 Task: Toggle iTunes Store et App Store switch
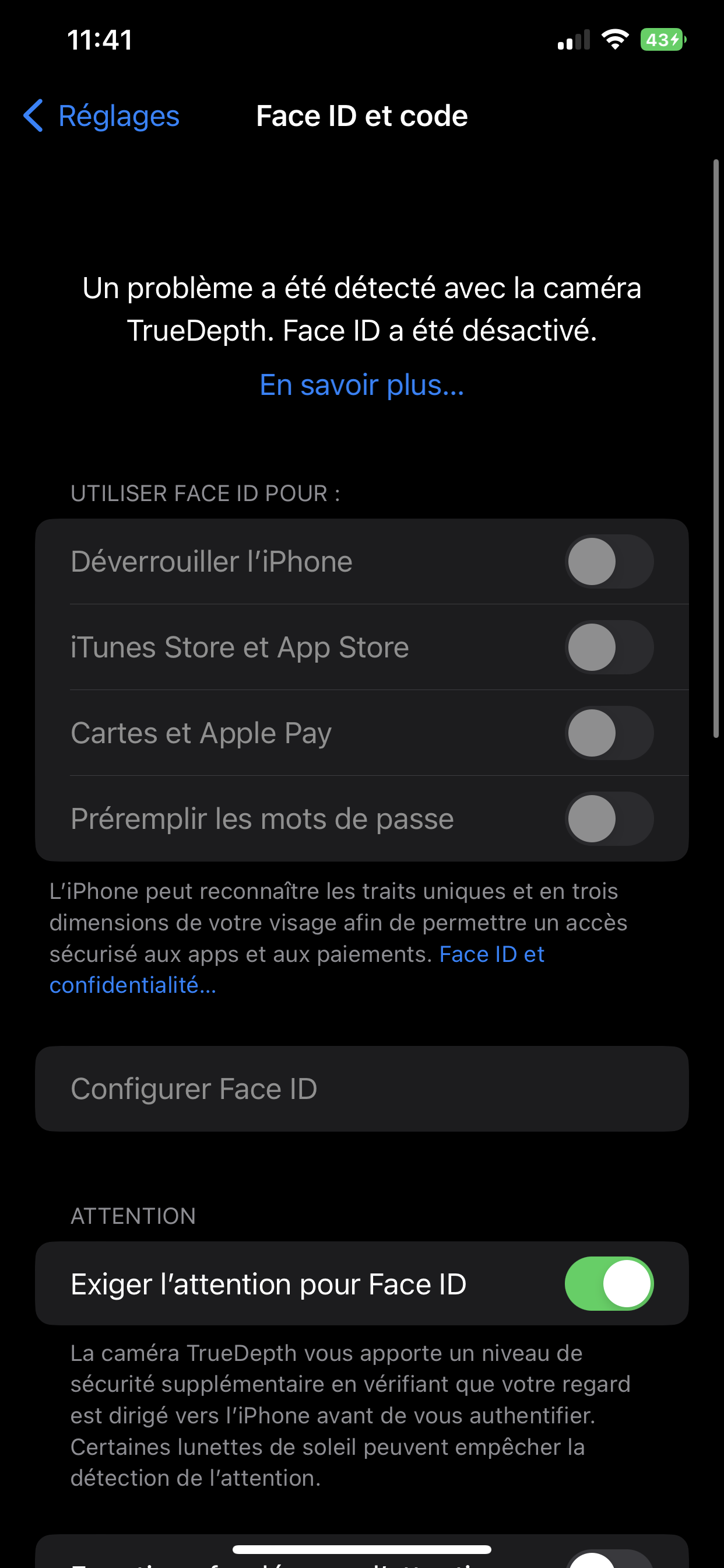[x=609, y=647]
